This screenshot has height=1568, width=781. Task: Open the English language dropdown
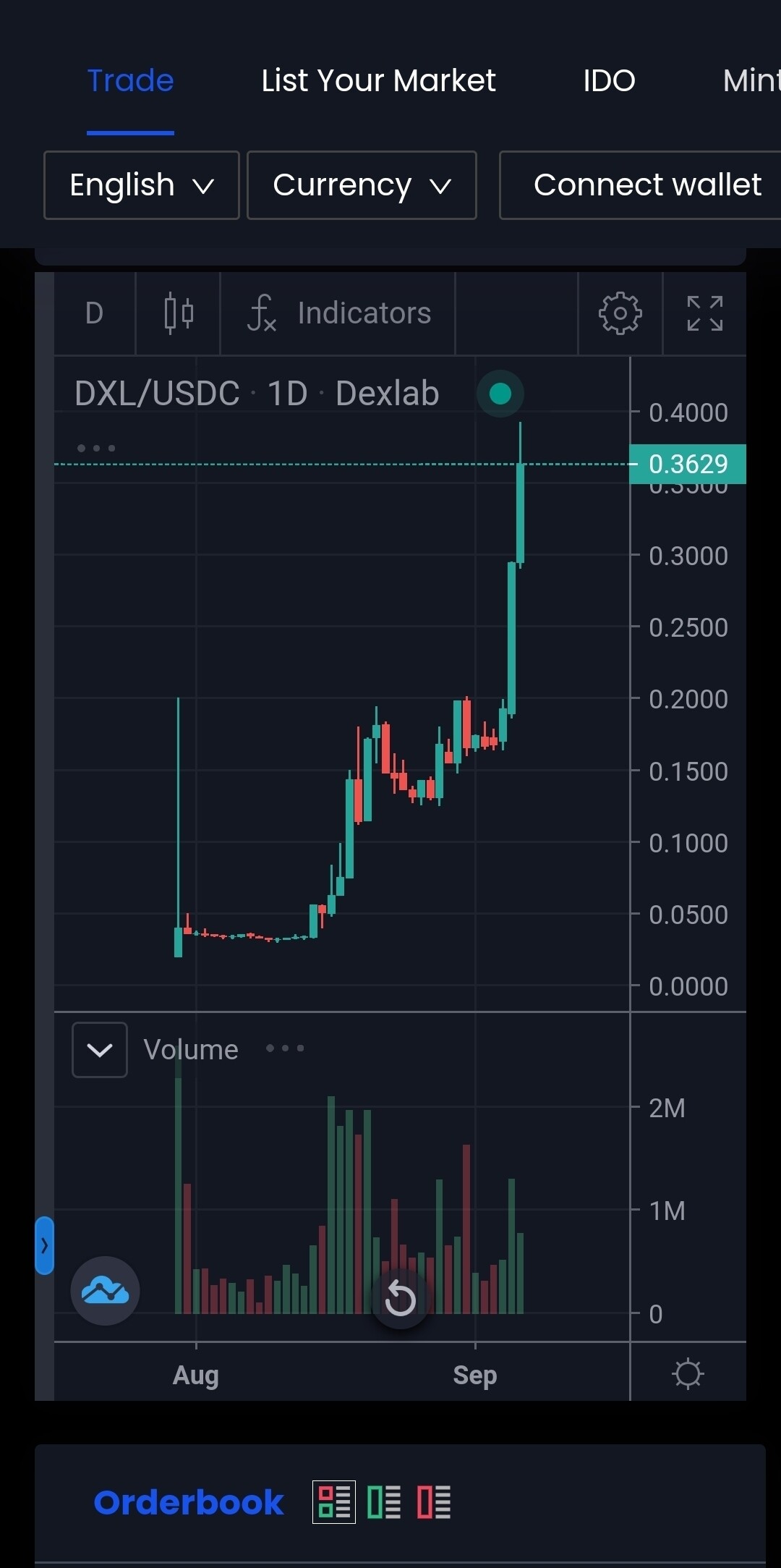[142, 185]
